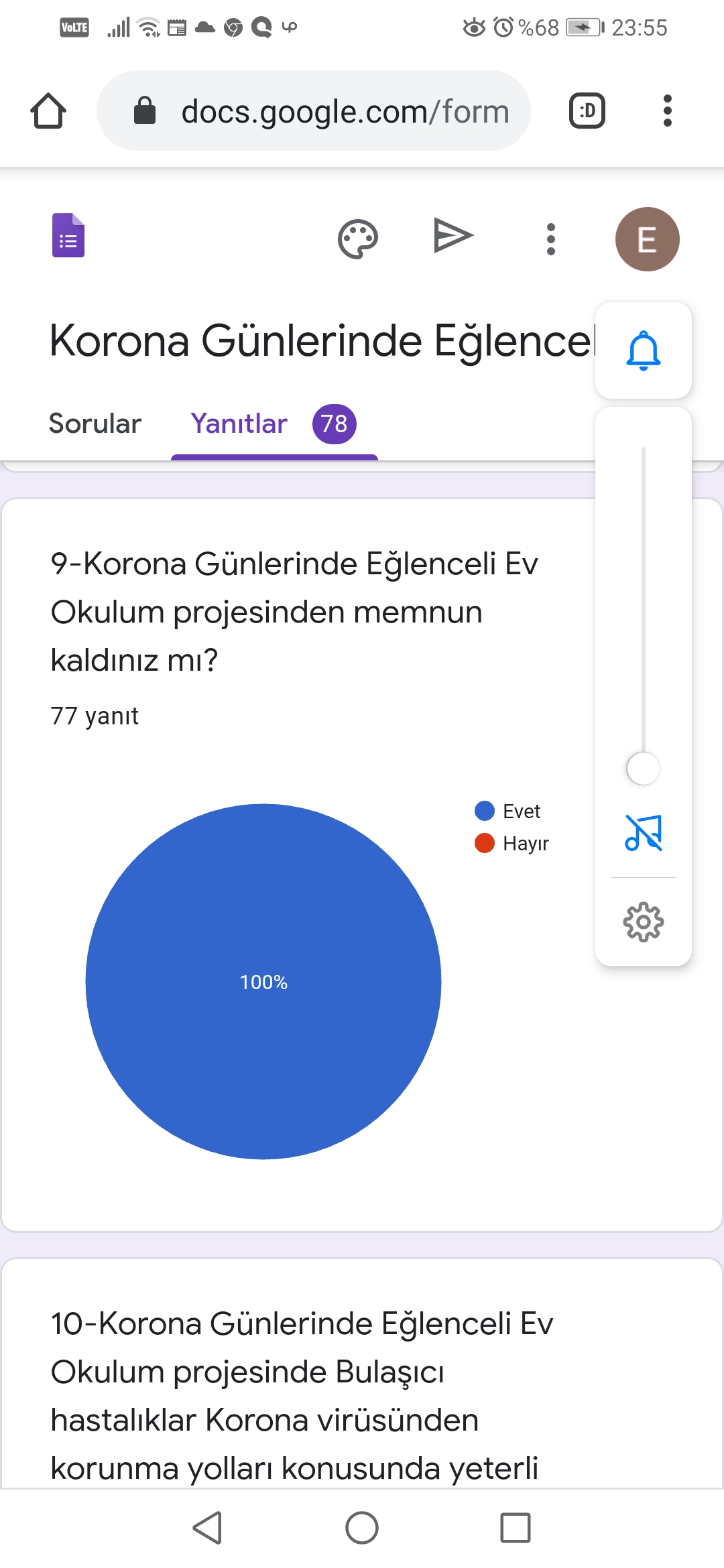Open the Chrome browser menu

[x=667, y=111]
